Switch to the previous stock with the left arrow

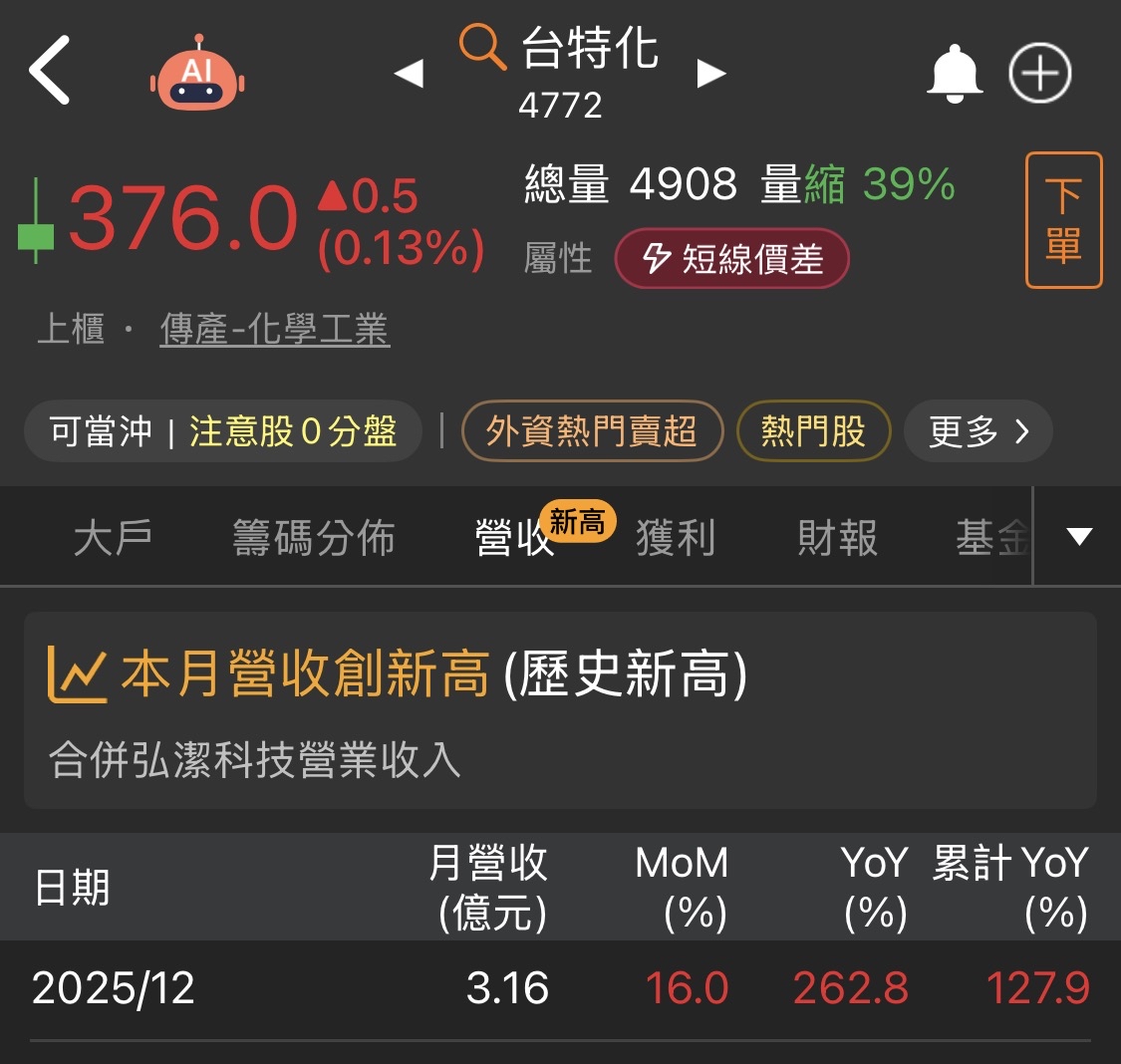(409, 74)
